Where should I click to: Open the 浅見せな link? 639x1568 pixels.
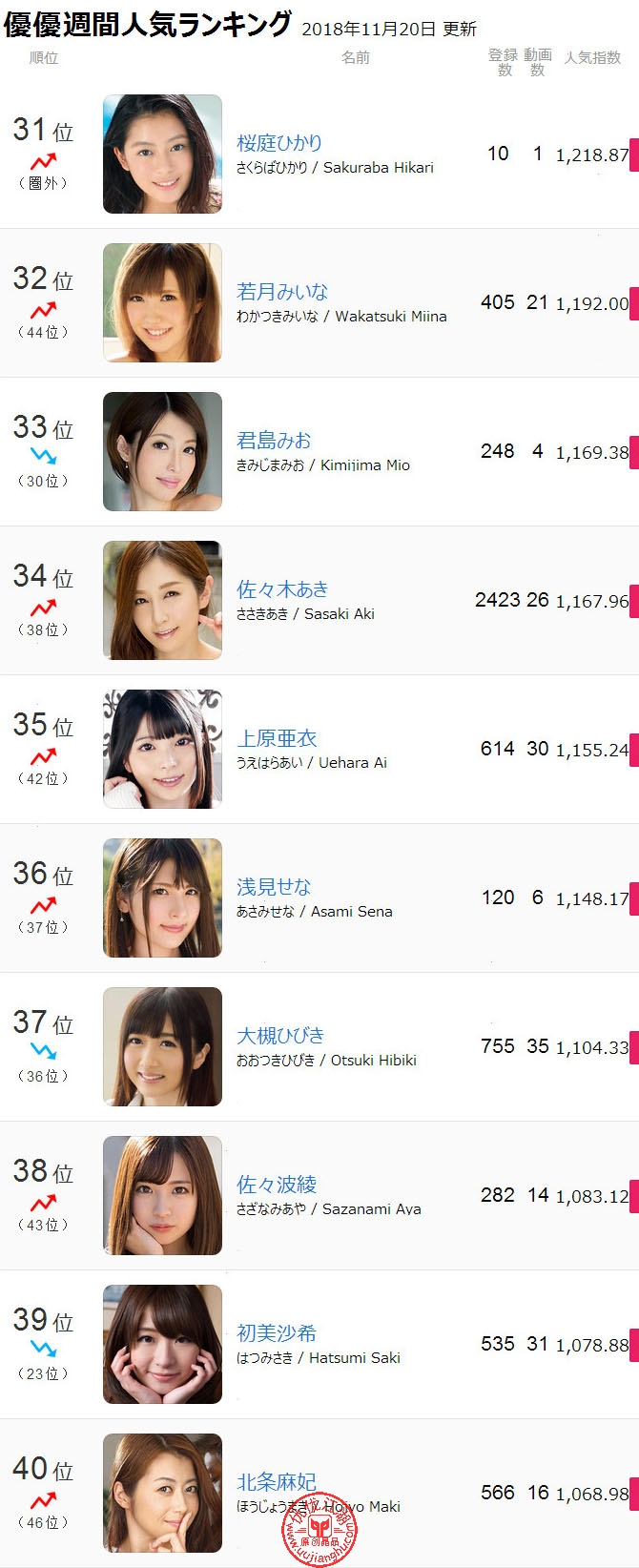pyautogui.click(x=274, y=887)
